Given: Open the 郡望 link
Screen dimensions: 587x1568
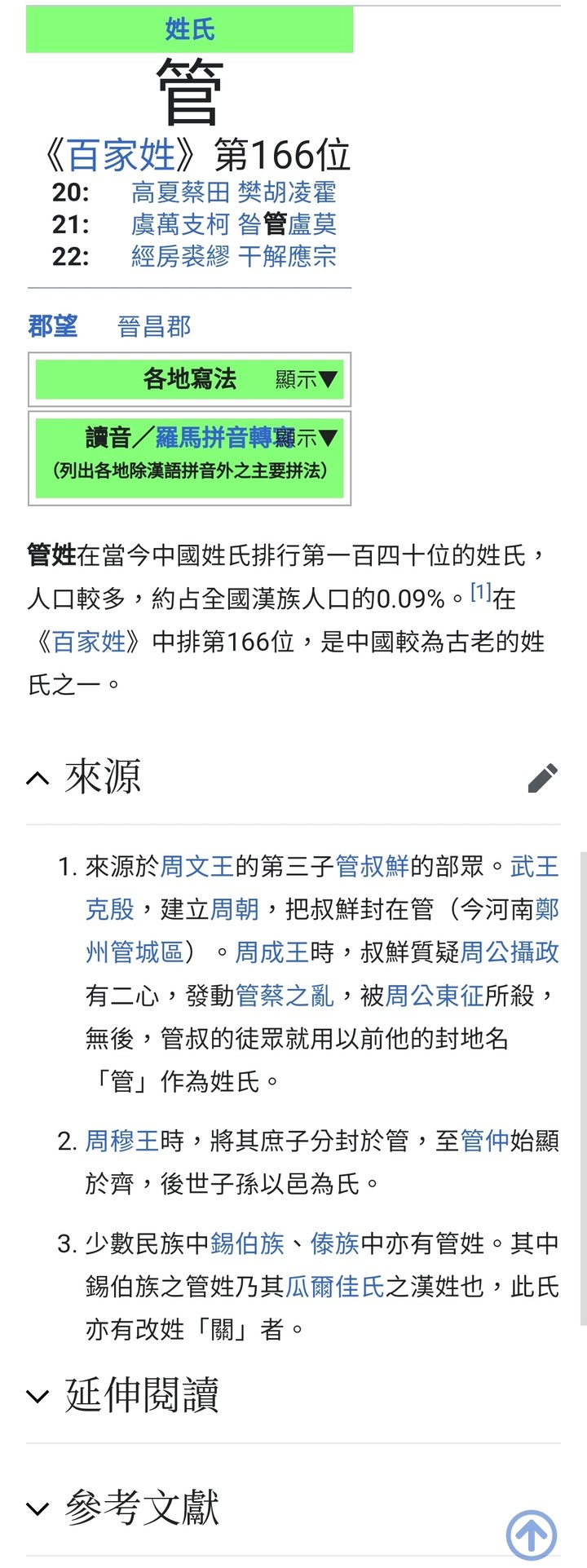Looking at the screenshot, I should coord(53,327).
